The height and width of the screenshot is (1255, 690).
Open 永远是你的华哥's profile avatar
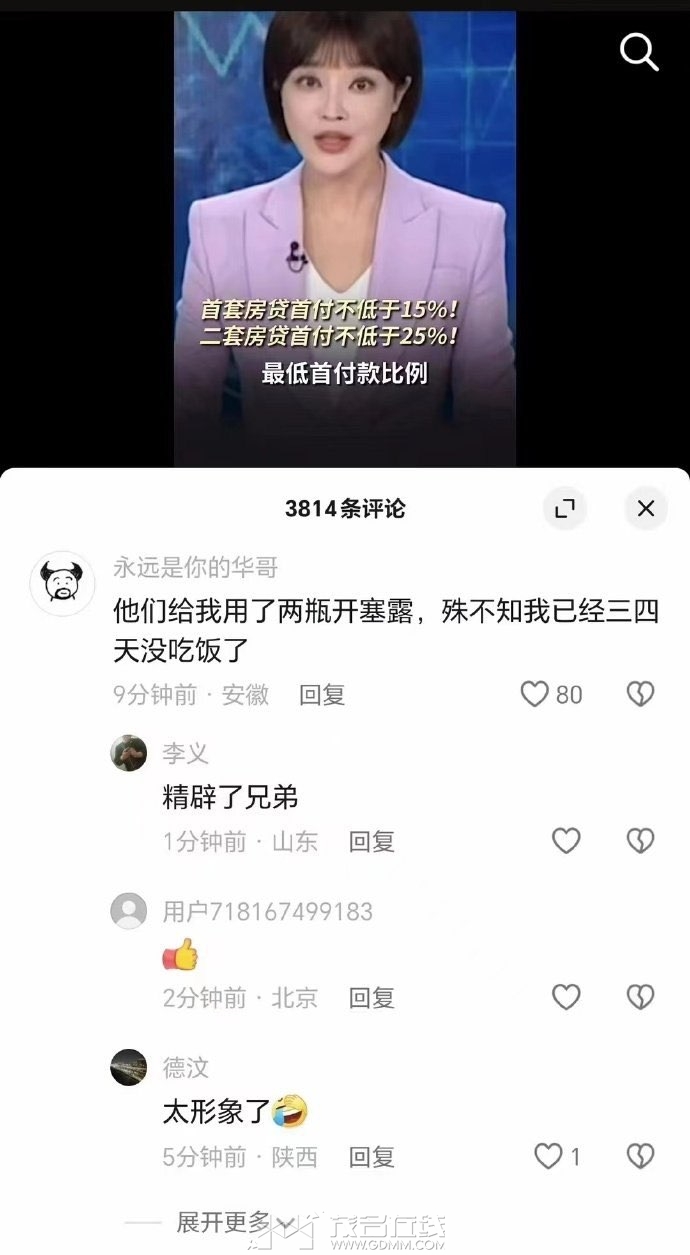tap(62, 583)
